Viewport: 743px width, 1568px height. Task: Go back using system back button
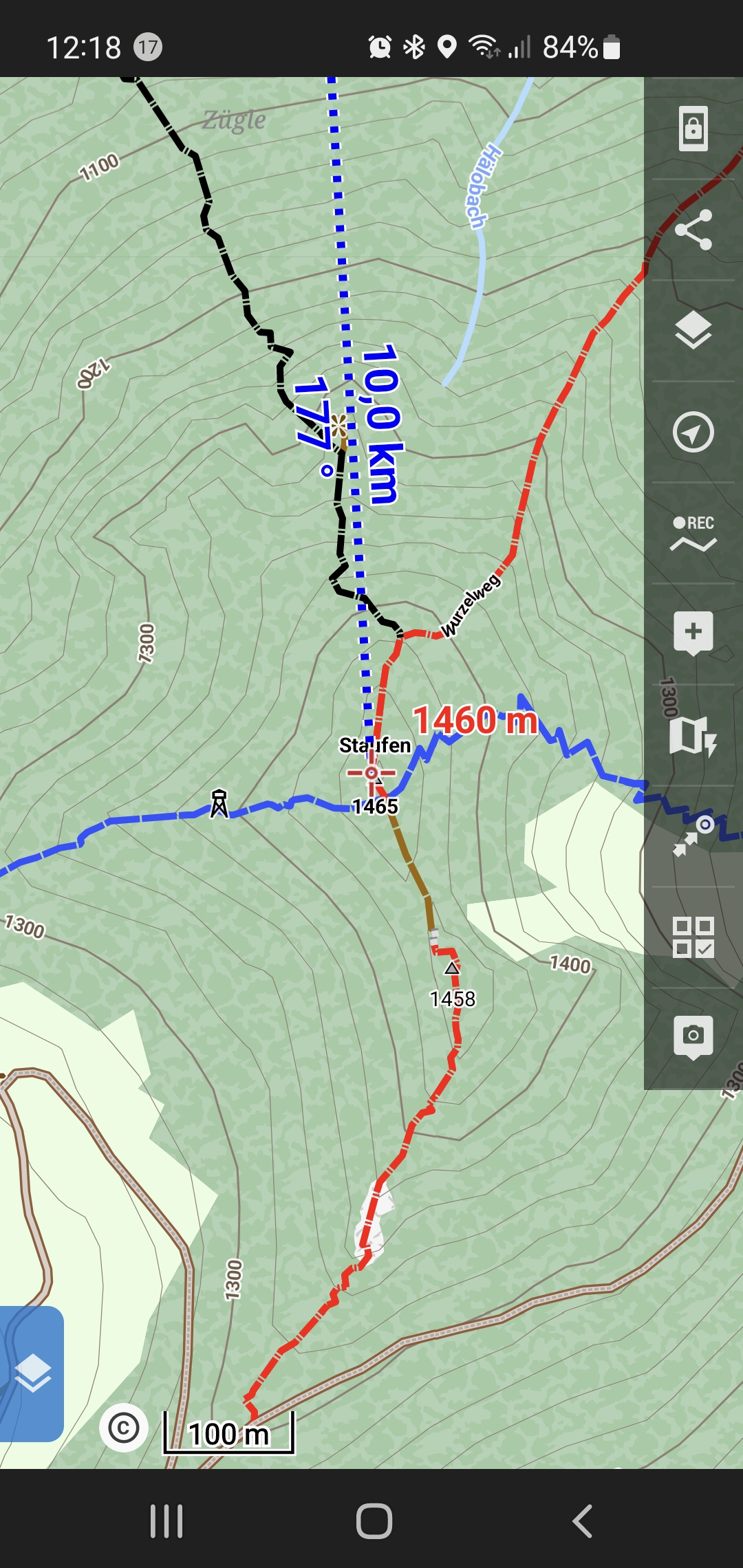pos(582,1521)
